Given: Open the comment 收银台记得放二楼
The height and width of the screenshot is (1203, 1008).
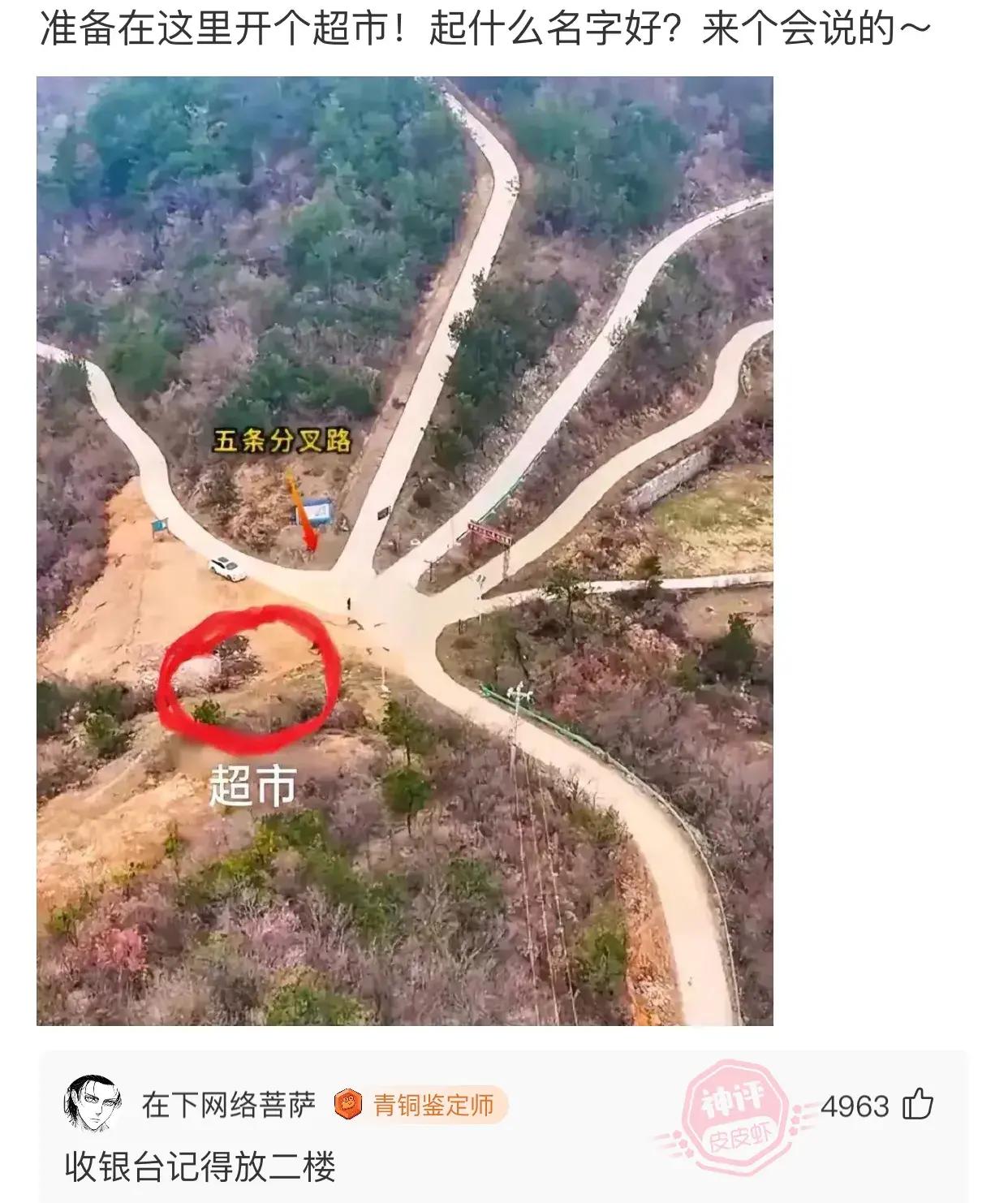Looking at the screenshot, I should coord(200,1166).
